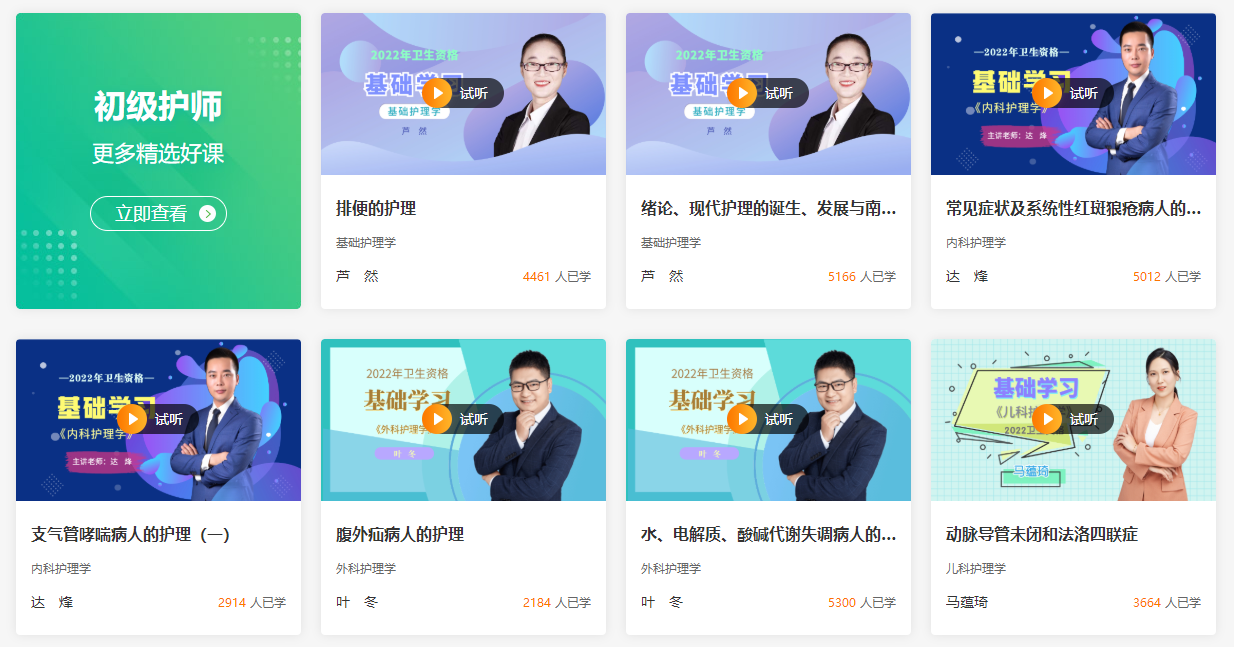This screenshot has height=647, width=1234.
Task: Open the 绪论、现代护理的诞生 course card
Action: pyautogui.click(x=768, y=209)
